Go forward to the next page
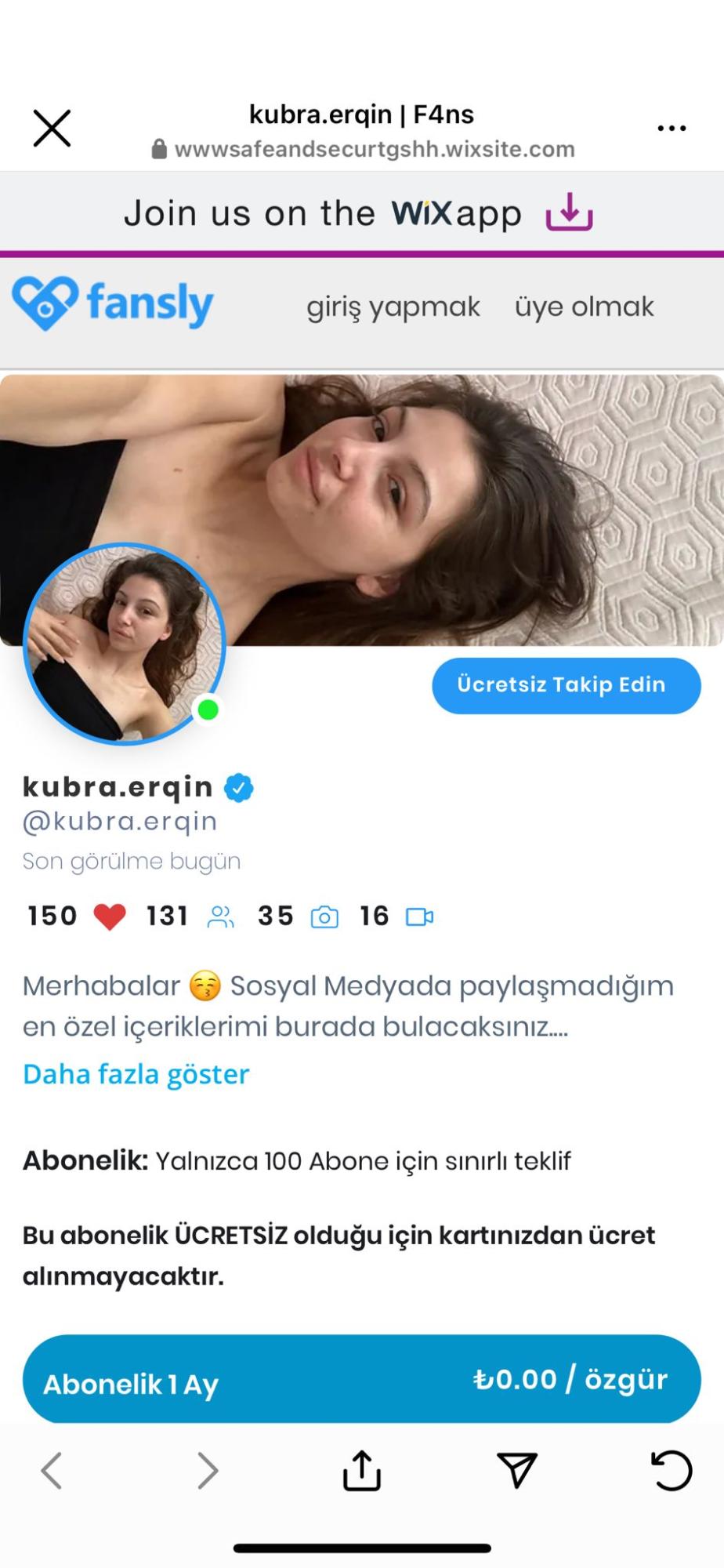 point(207,1470)
